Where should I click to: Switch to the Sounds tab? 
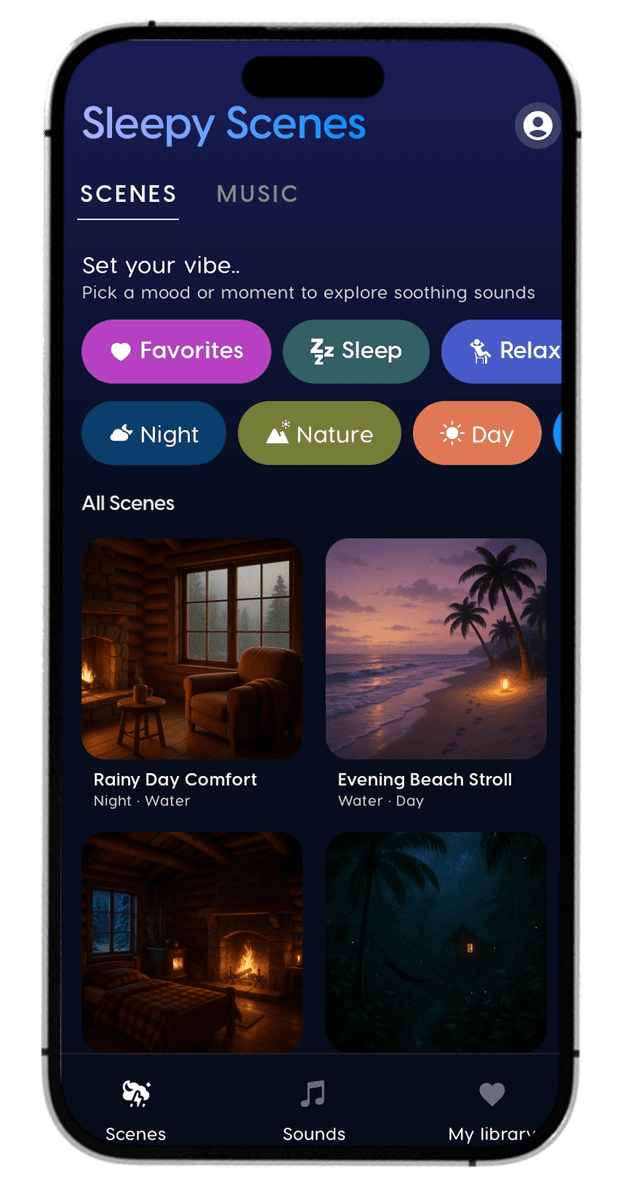(x=314, y=1111)
